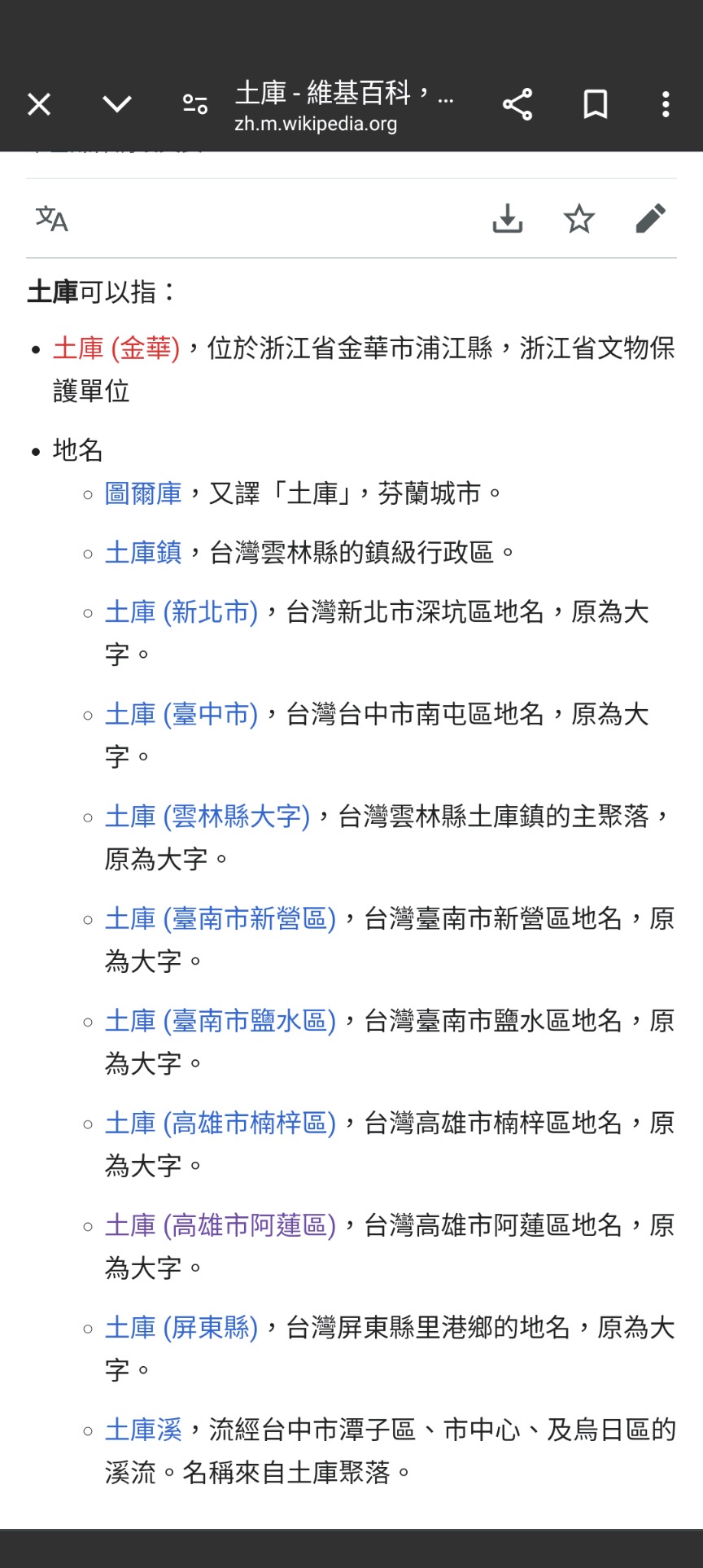Viewport: 703px width, 1568px height.
Task: Visit 土庫 (雲林縣大字) page
Action: pos(207,817)
